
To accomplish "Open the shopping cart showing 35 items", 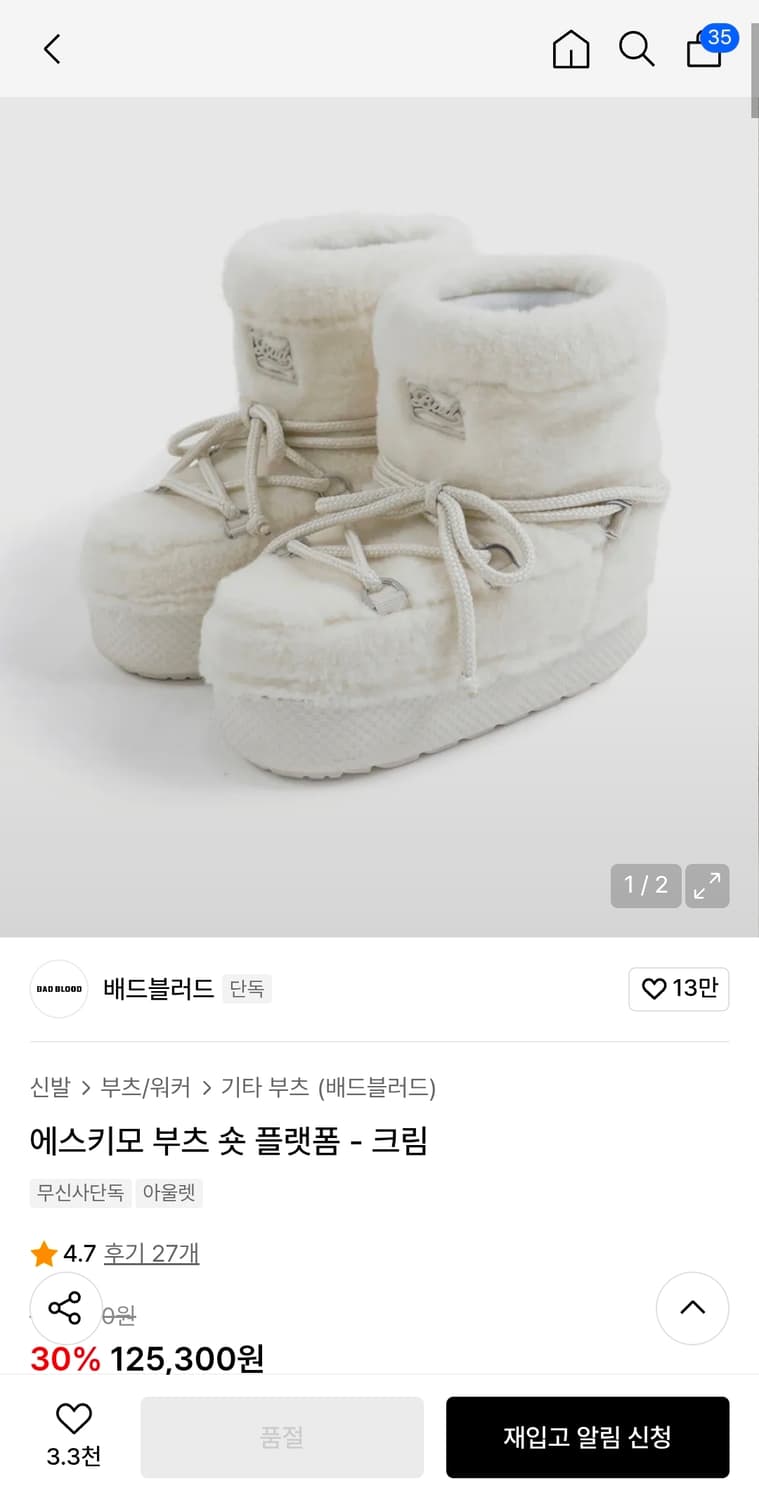I will tap(704, 49).
